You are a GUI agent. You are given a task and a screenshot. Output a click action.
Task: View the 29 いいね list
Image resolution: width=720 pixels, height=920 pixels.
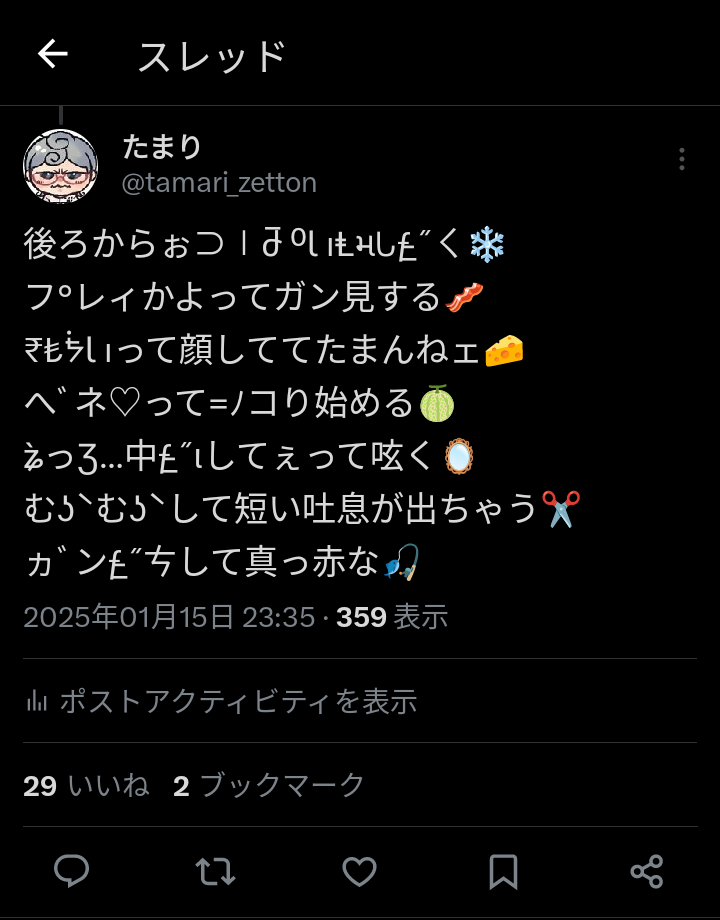[86, 786]
